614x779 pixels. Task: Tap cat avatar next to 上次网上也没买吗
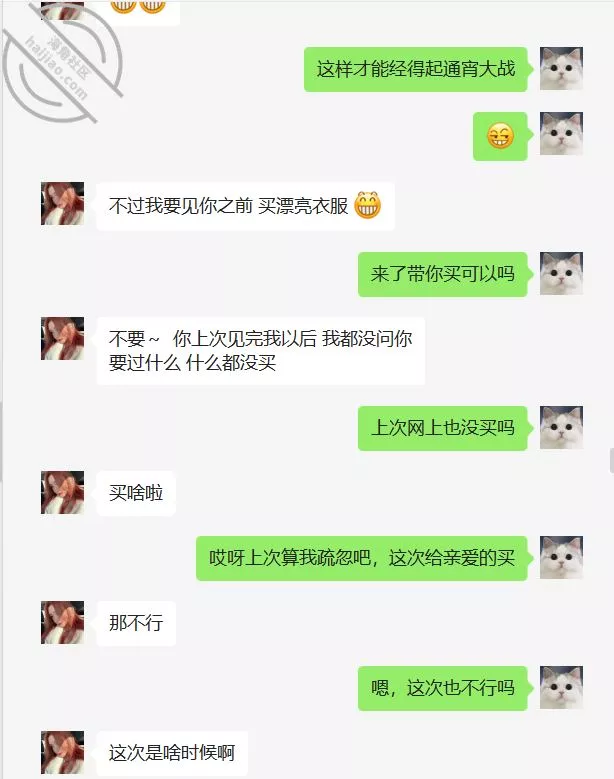pos(561,427)
